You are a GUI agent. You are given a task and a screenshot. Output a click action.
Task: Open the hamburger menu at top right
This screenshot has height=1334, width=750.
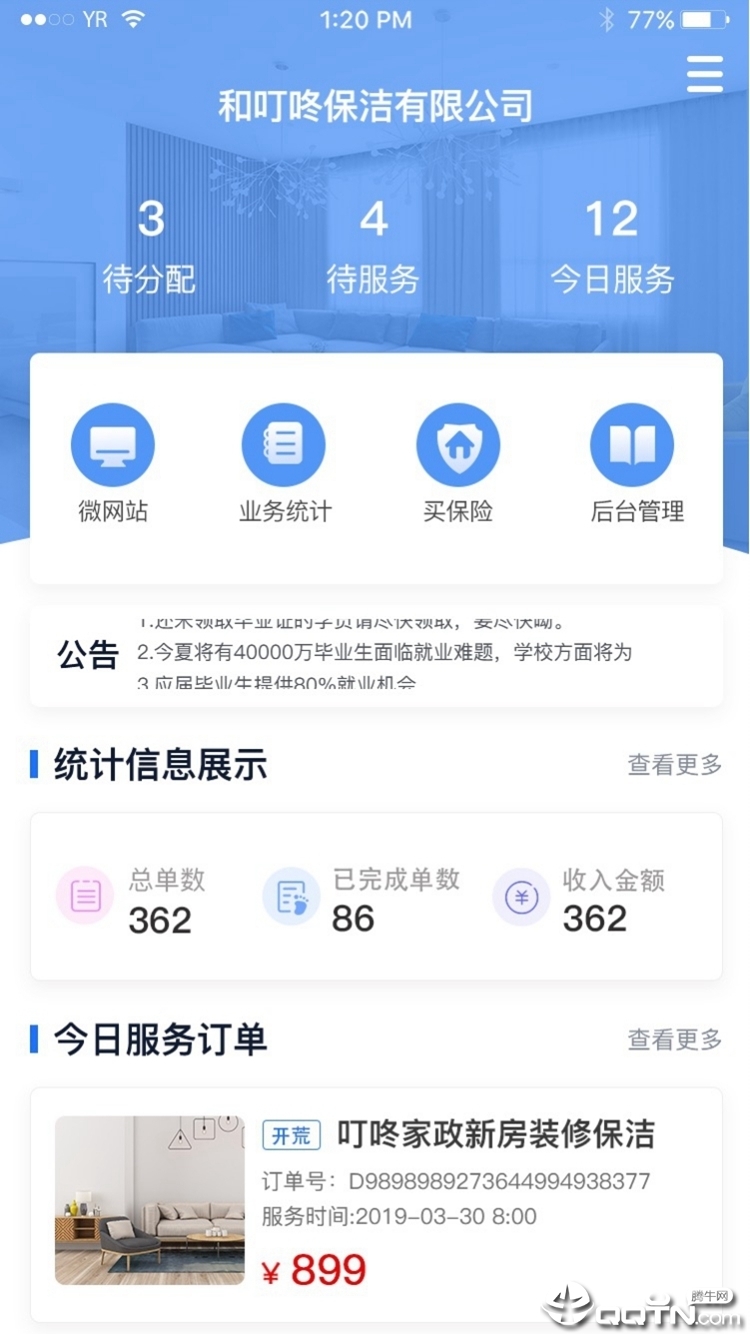[x=704, y=74]
